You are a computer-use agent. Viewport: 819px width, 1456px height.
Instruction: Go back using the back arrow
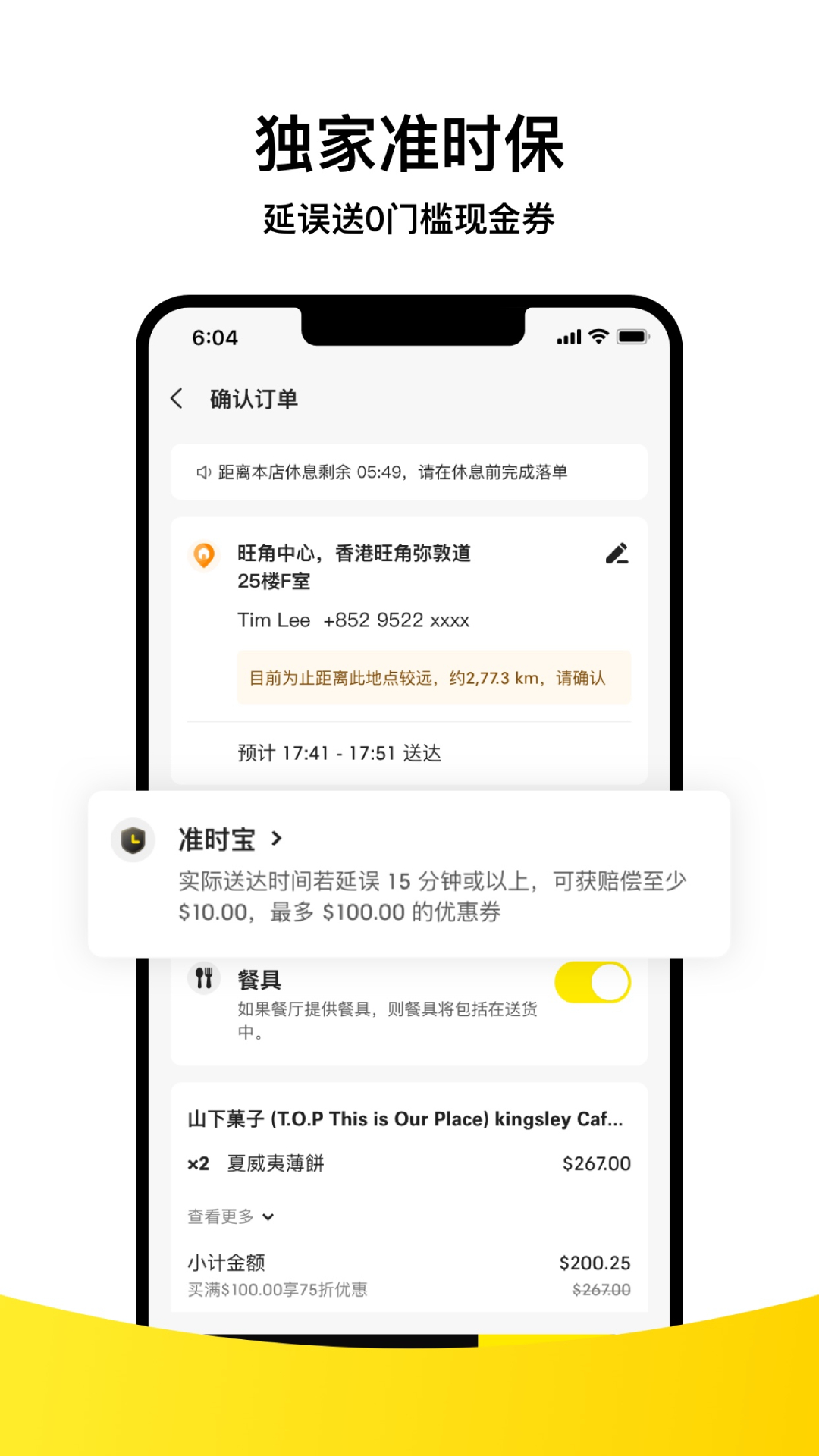click(x=177, y=397)
